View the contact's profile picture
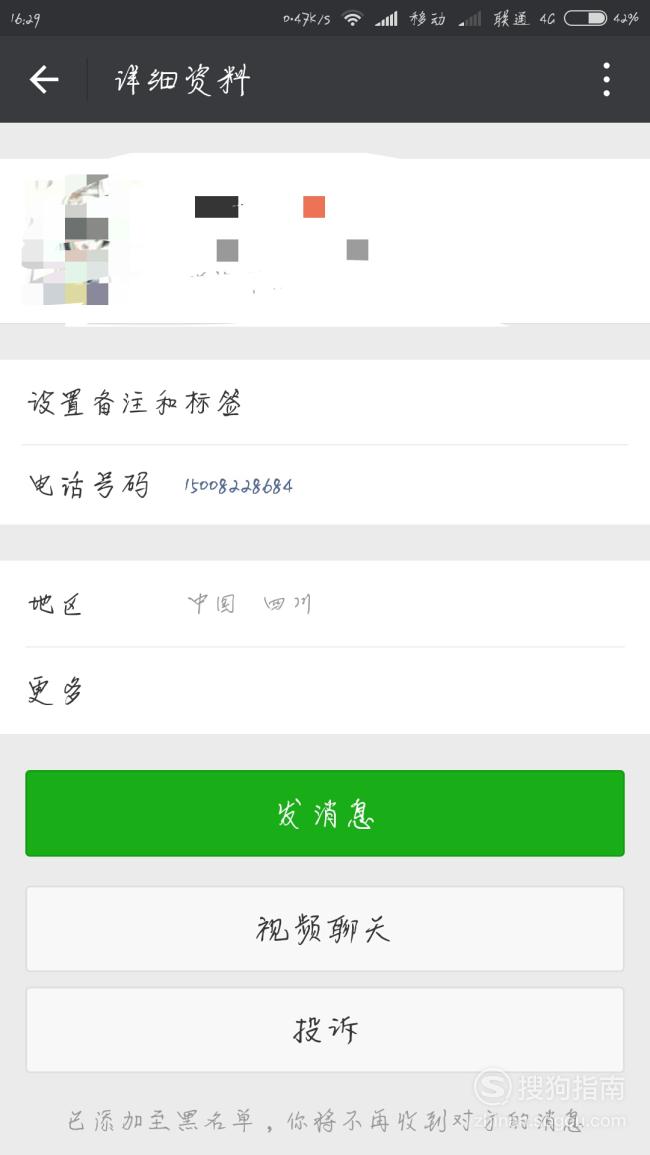The height and width of the screenshot is (1155, 650). click(66, 240)
